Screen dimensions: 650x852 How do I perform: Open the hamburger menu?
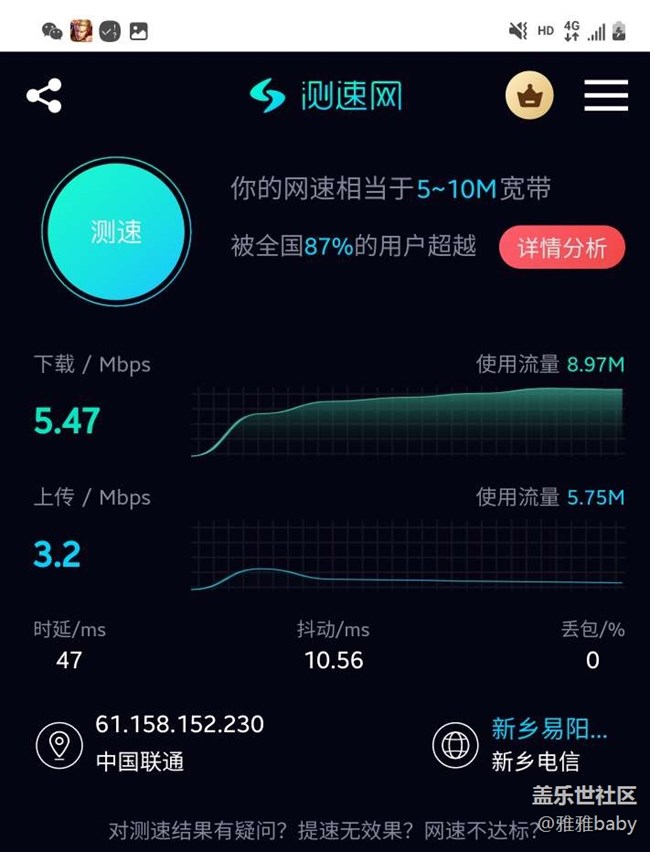(x=606, y=96)
